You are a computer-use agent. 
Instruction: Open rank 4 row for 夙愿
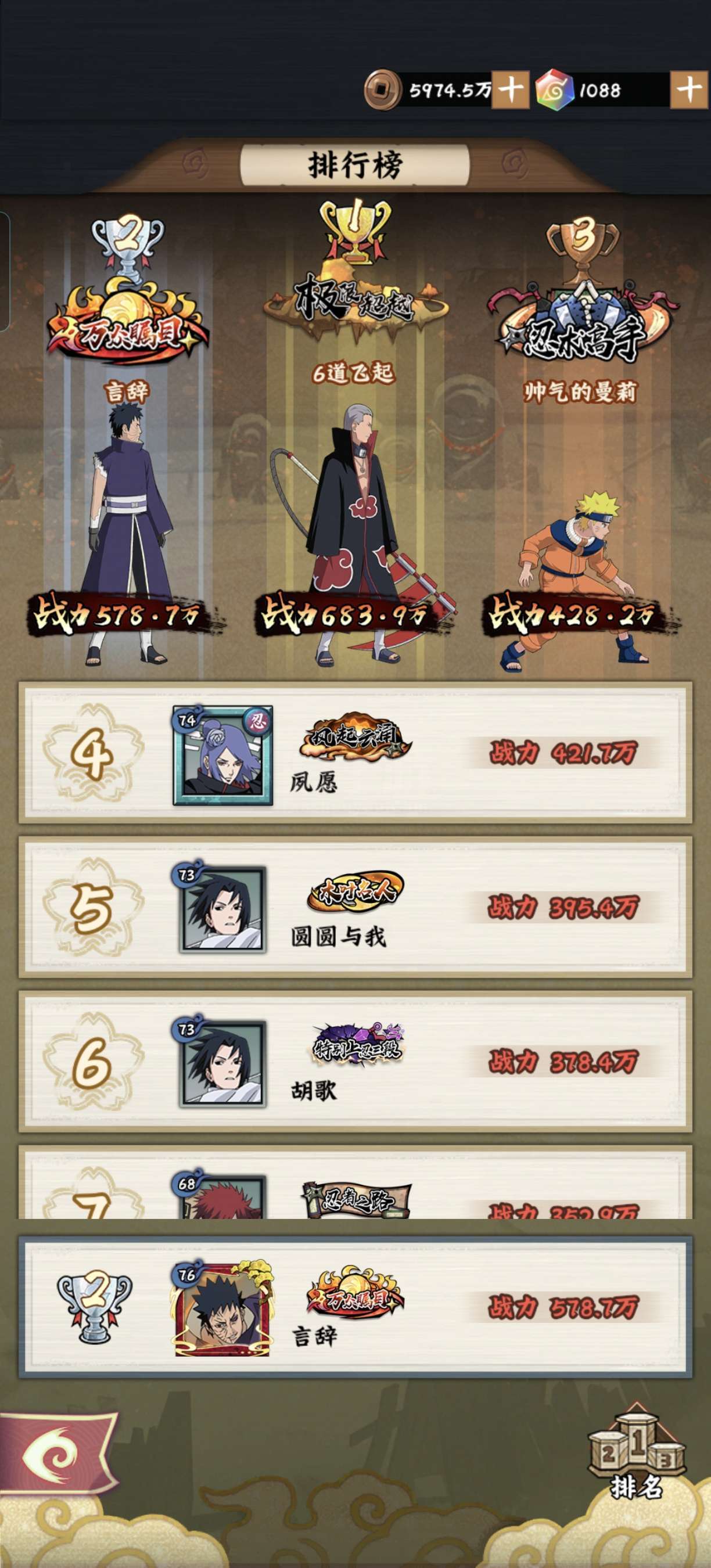click(355, 753)
